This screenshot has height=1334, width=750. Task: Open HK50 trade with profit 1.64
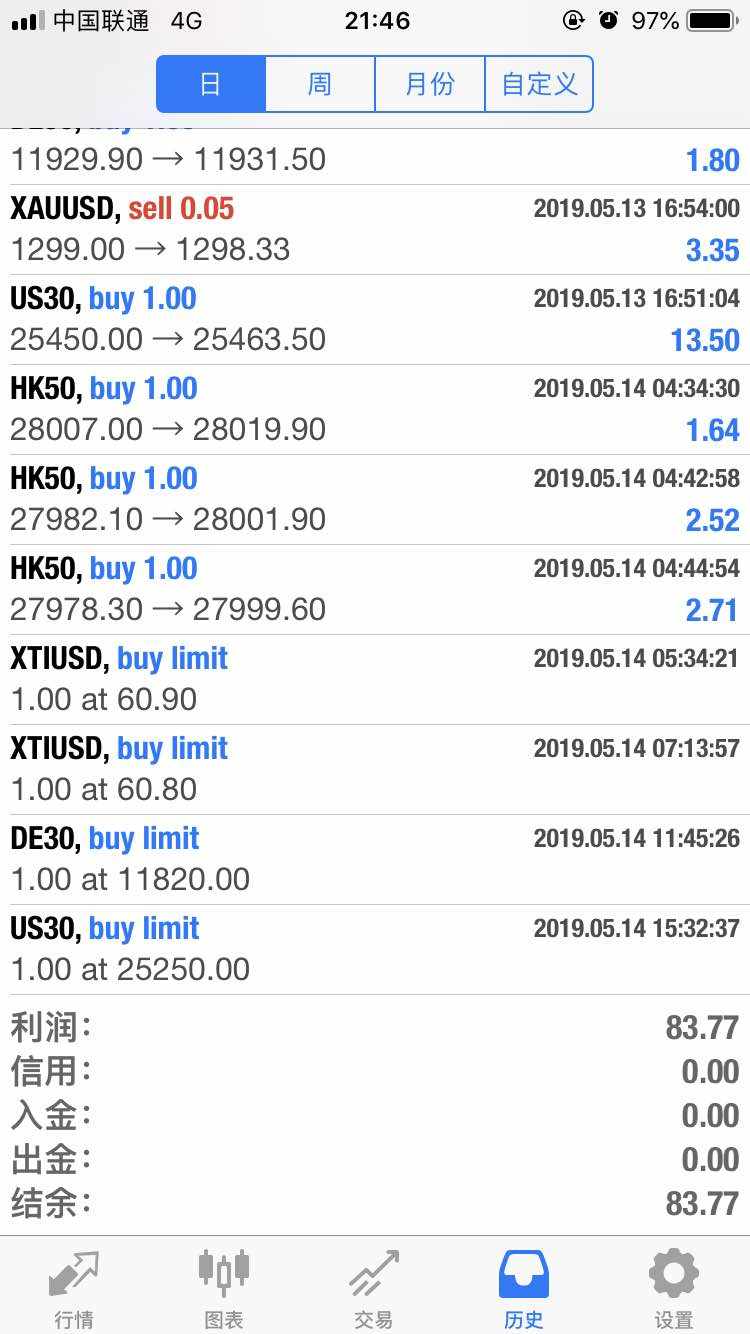point(375,410)
